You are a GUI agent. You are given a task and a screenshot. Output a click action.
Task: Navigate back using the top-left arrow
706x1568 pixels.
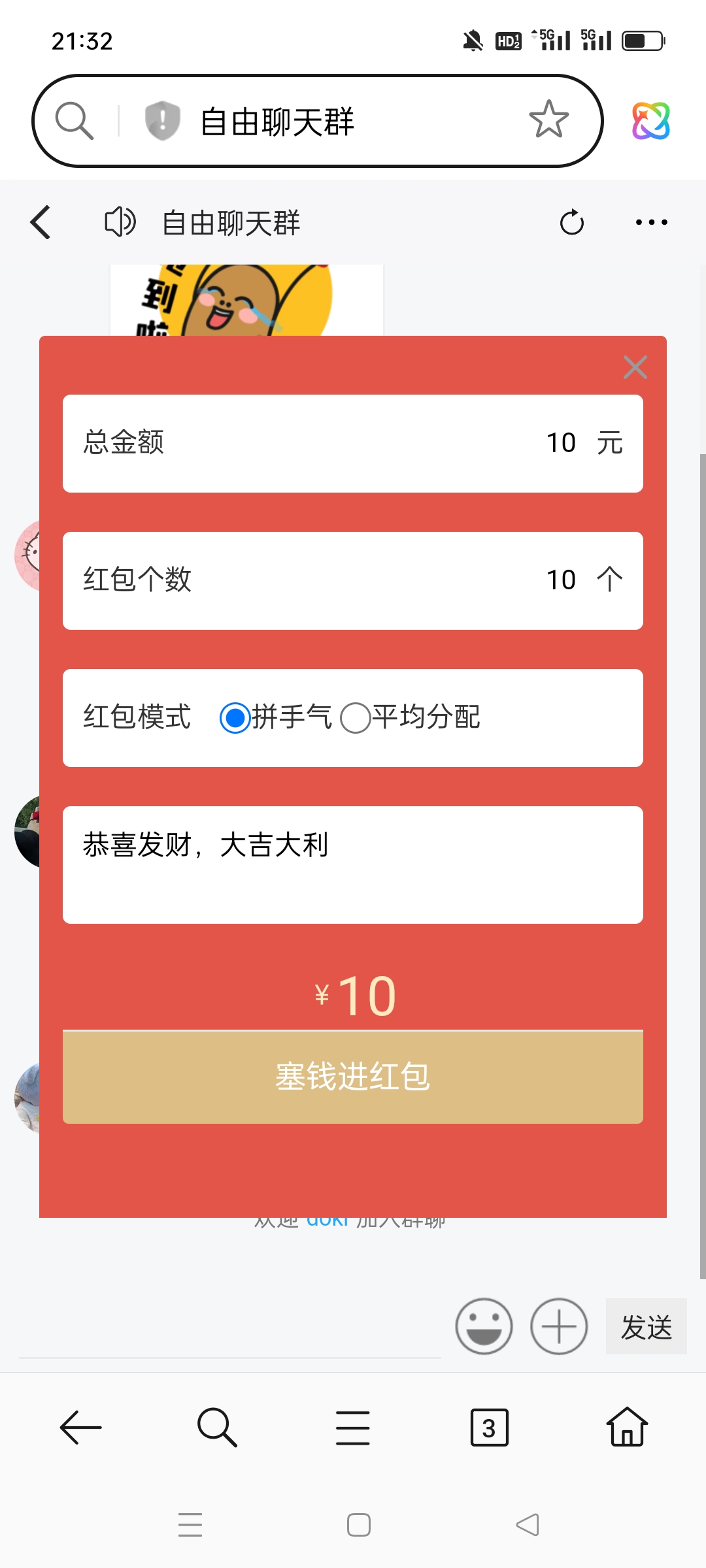39,222
